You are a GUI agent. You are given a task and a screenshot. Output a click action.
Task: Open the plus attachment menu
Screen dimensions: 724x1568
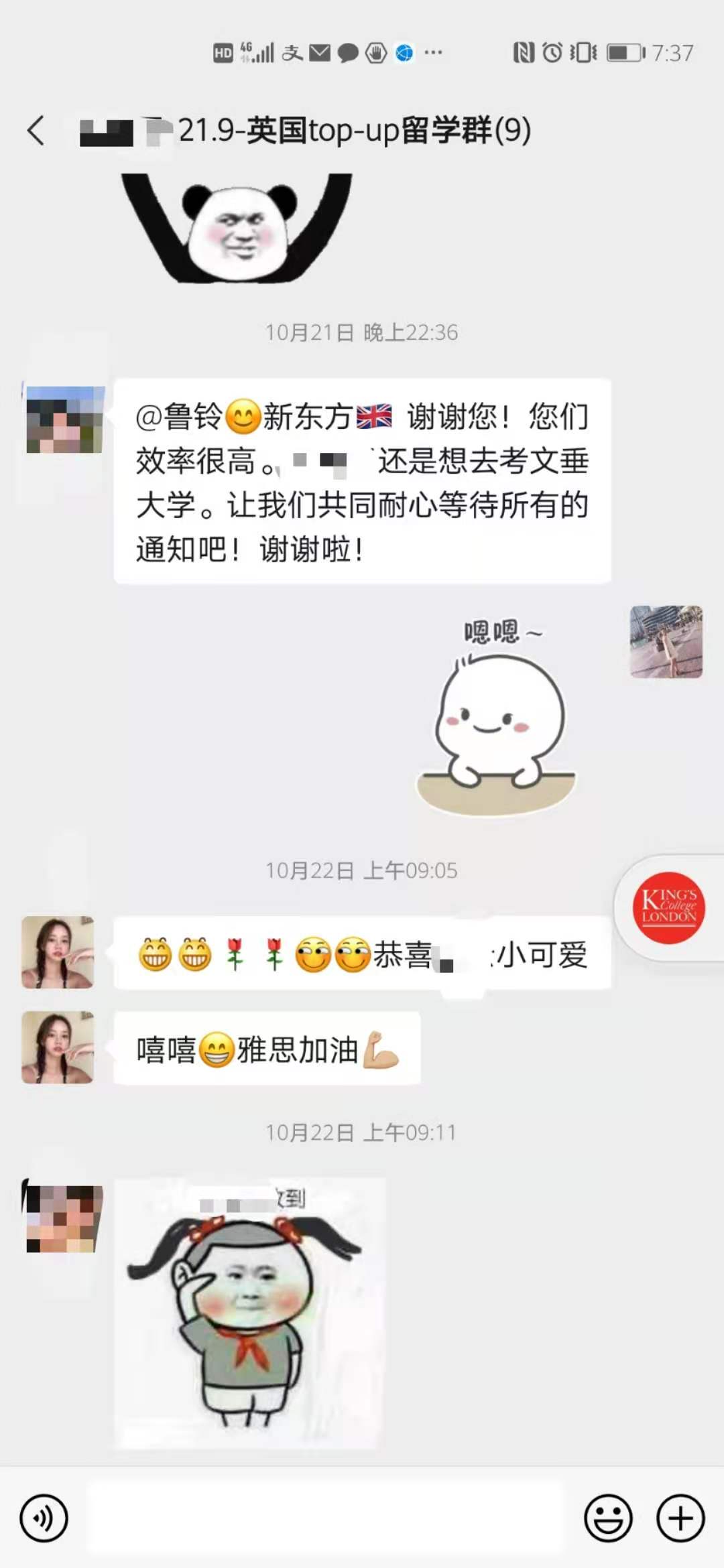click(680, 1518)
